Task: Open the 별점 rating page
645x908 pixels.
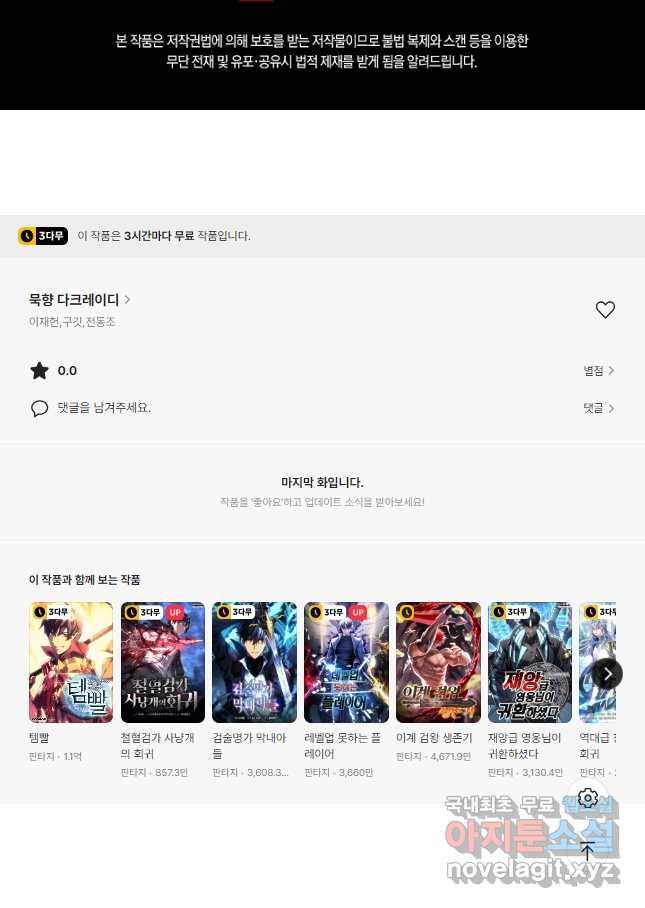Action: (599, 371)
